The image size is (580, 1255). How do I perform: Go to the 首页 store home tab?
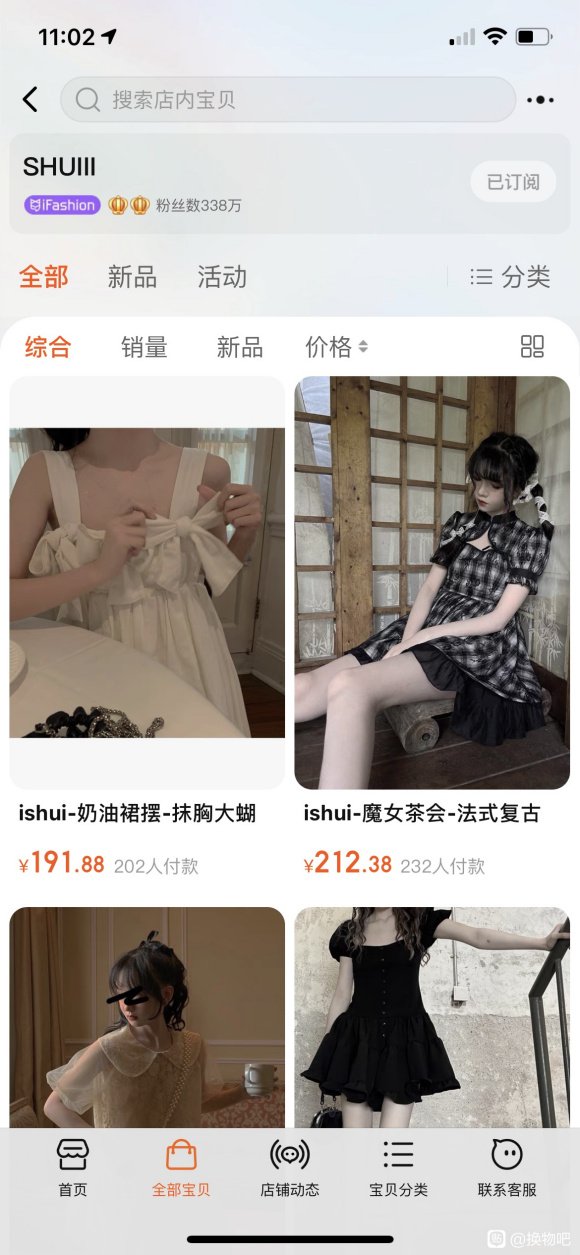[x=73, y=1168]
